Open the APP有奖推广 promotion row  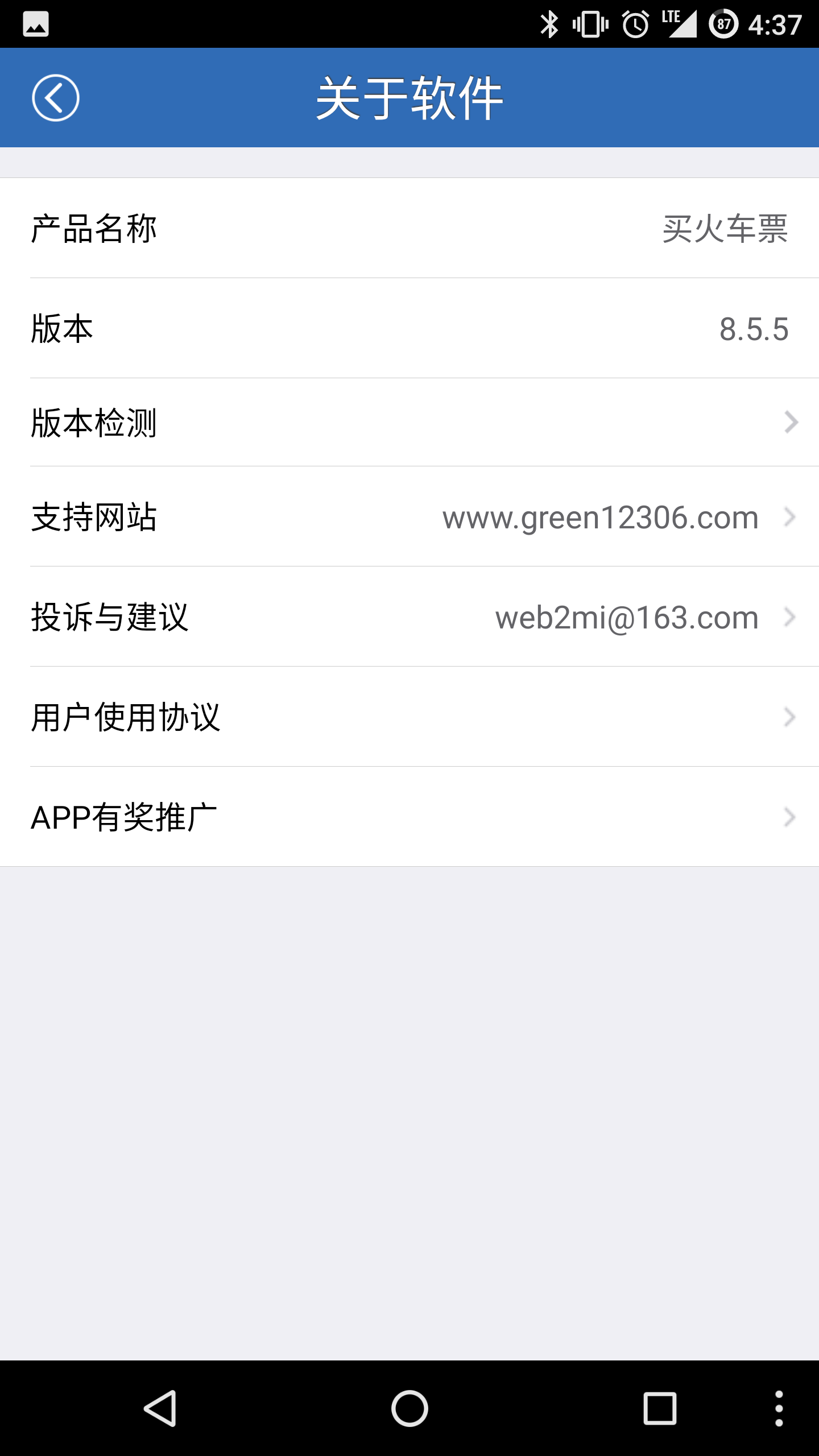point(409,817)
